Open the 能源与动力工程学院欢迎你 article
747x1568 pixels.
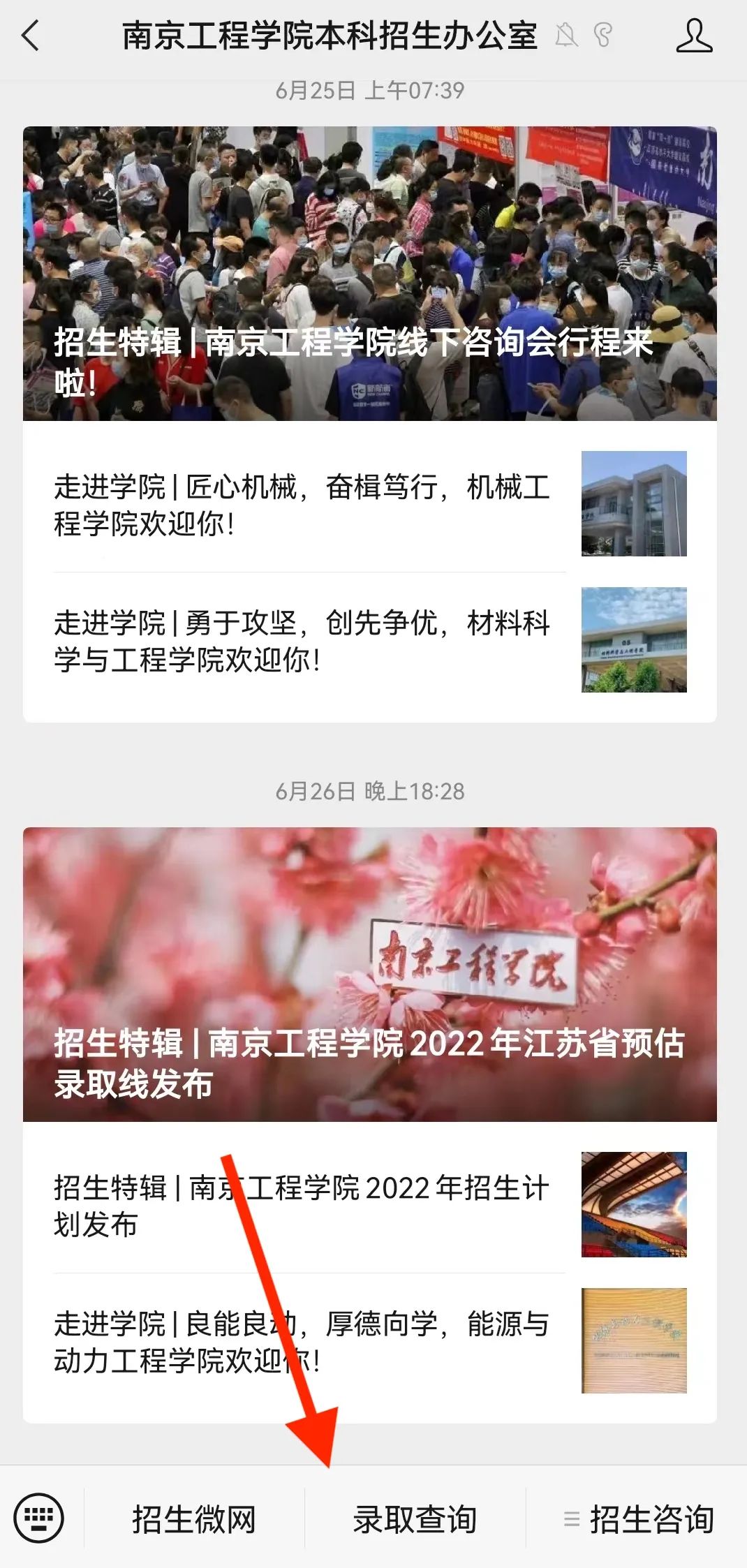coord(302,1341)
